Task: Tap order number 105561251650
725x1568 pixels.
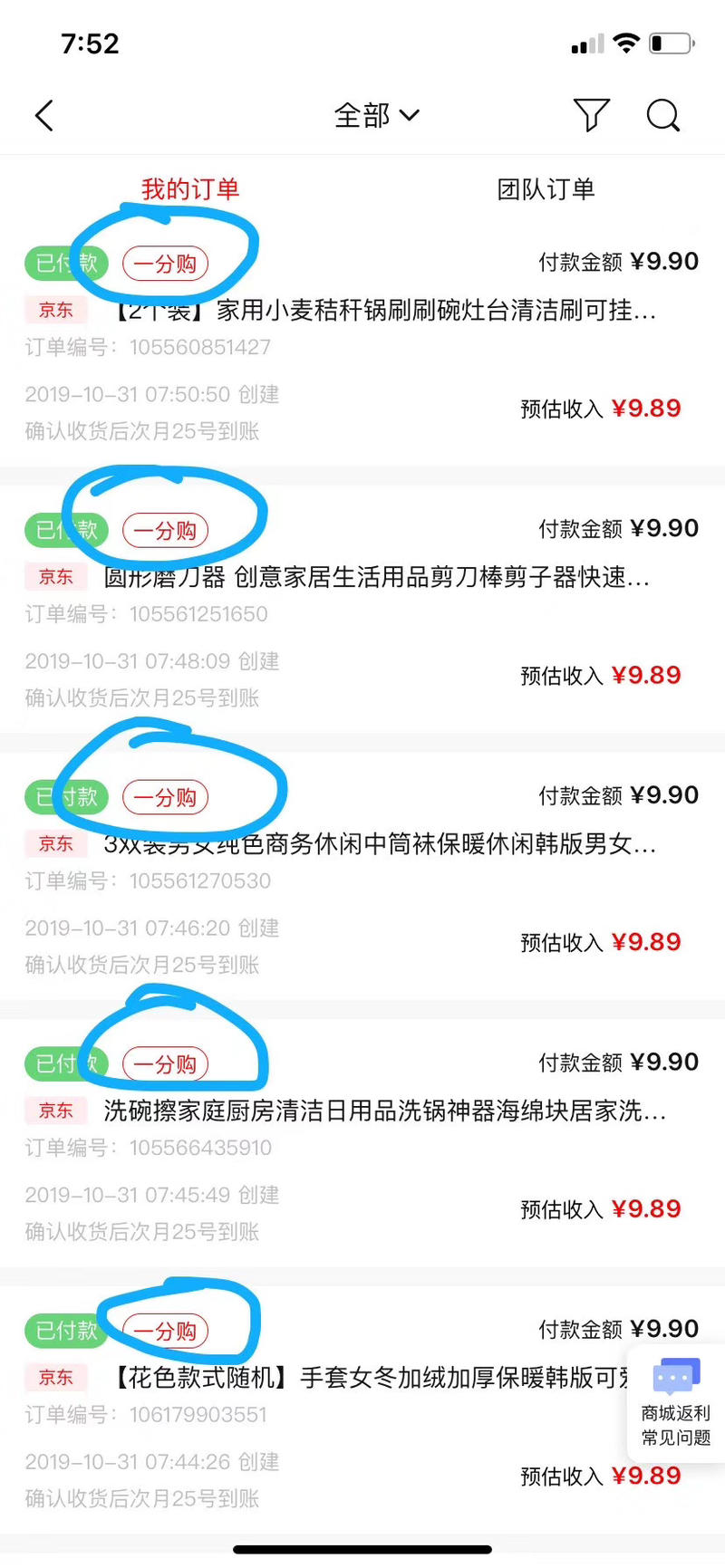Action: pos(198,613)
